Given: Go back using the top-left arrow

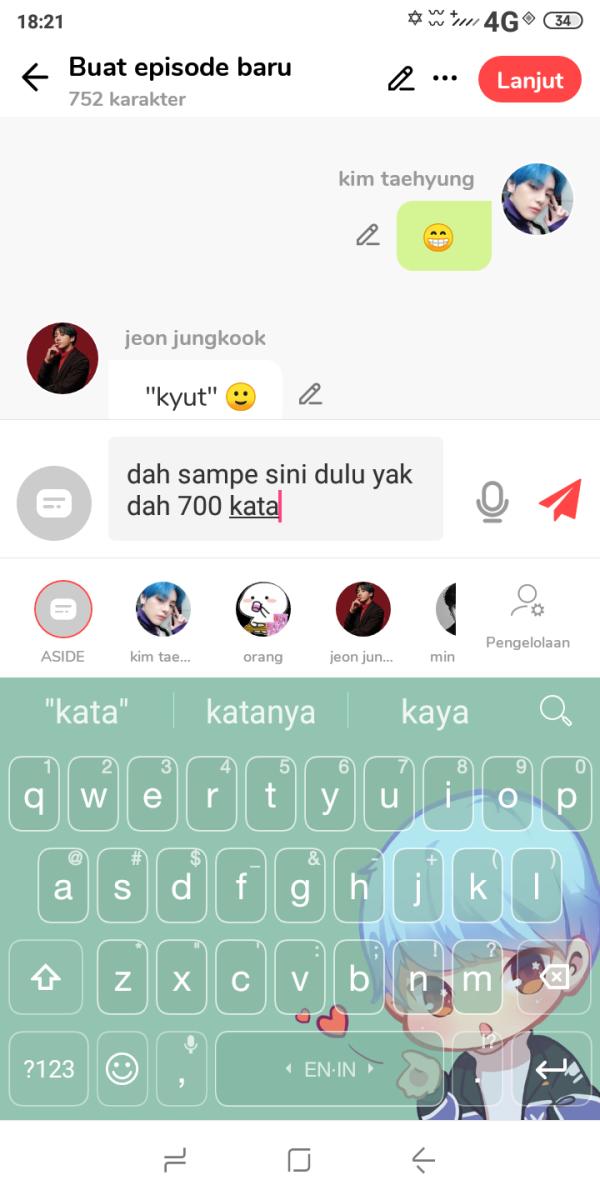Looking at the screenshot, I should point(35,78).
